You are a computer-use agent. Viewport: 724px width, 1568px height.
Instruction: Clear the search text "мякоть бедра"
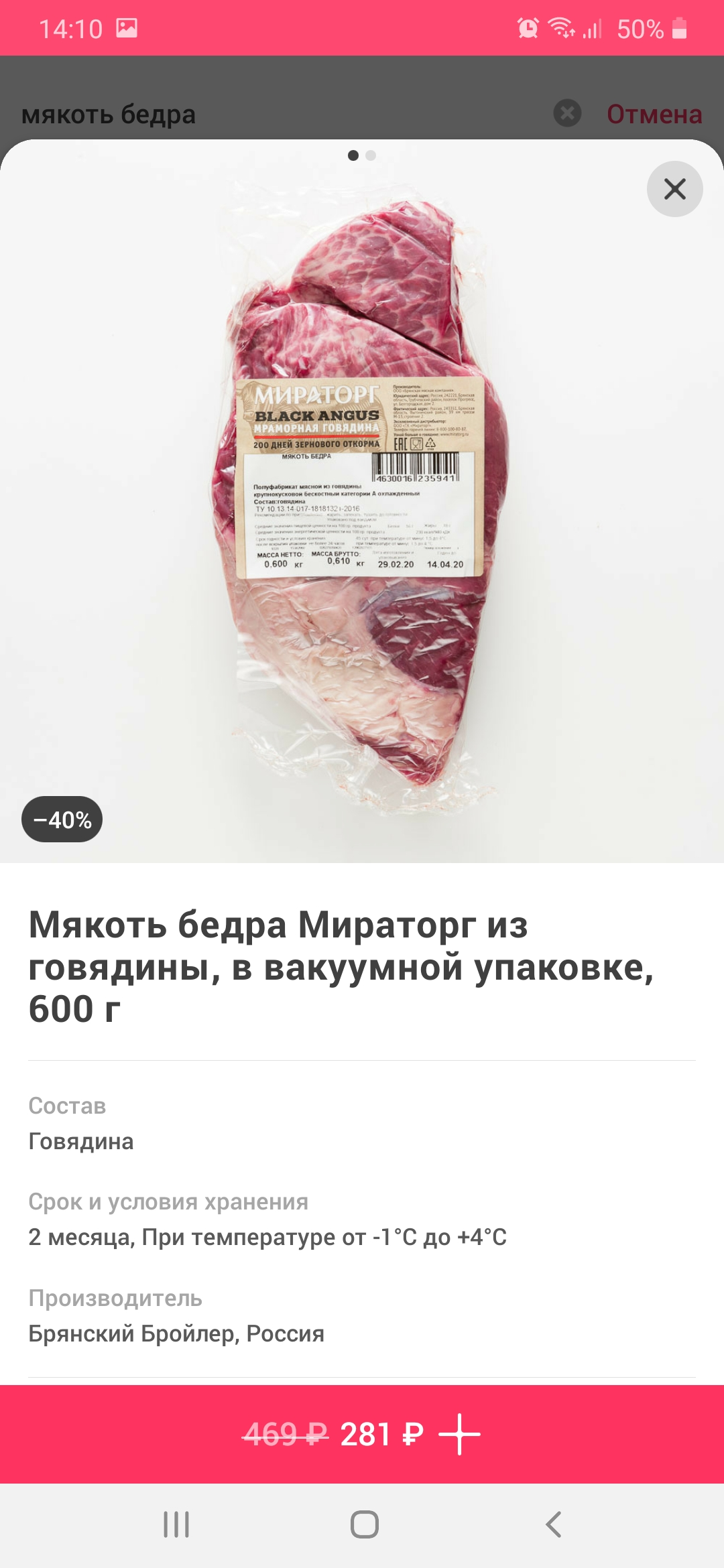click(x=567, y=113)
